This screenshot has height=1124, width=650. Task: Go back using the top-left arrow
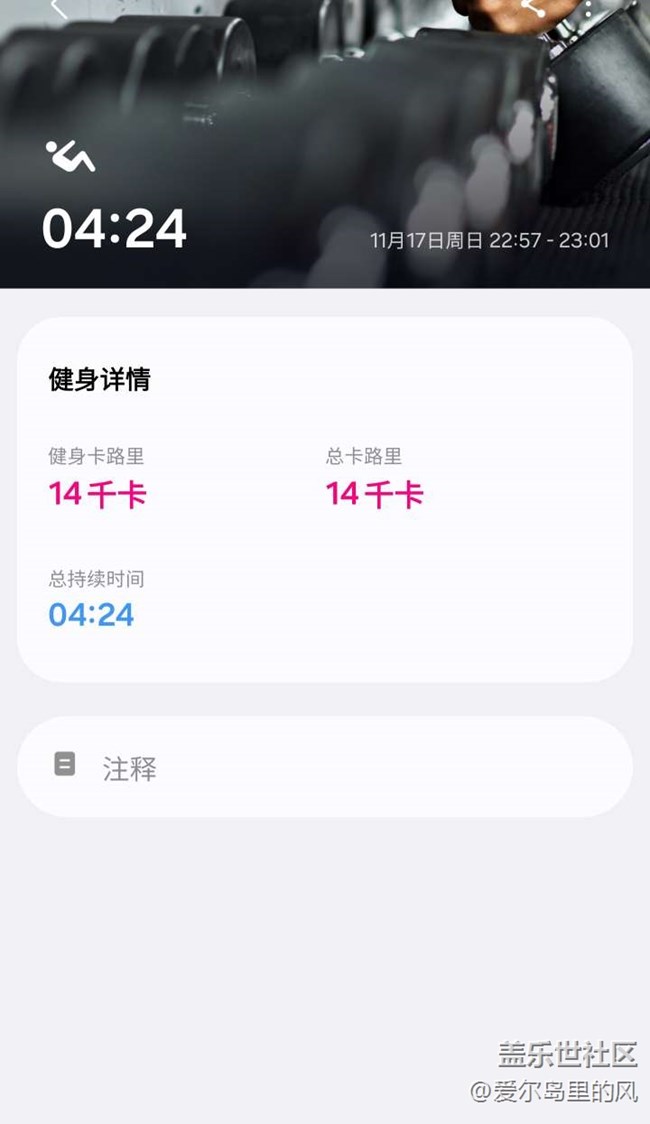click(58, 8)
